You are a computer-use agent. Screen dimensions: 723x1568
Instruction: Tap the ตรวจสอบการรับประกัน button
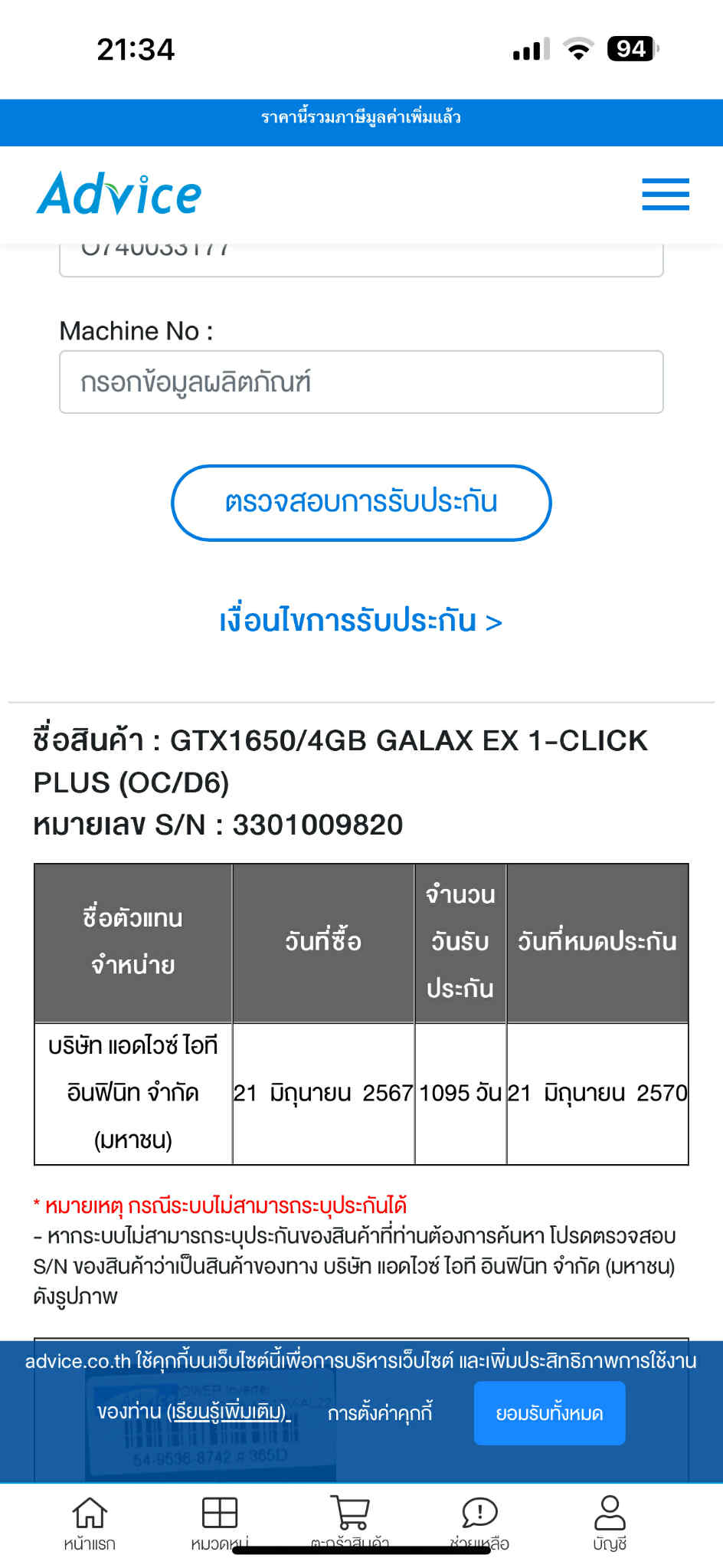[361, 503]
